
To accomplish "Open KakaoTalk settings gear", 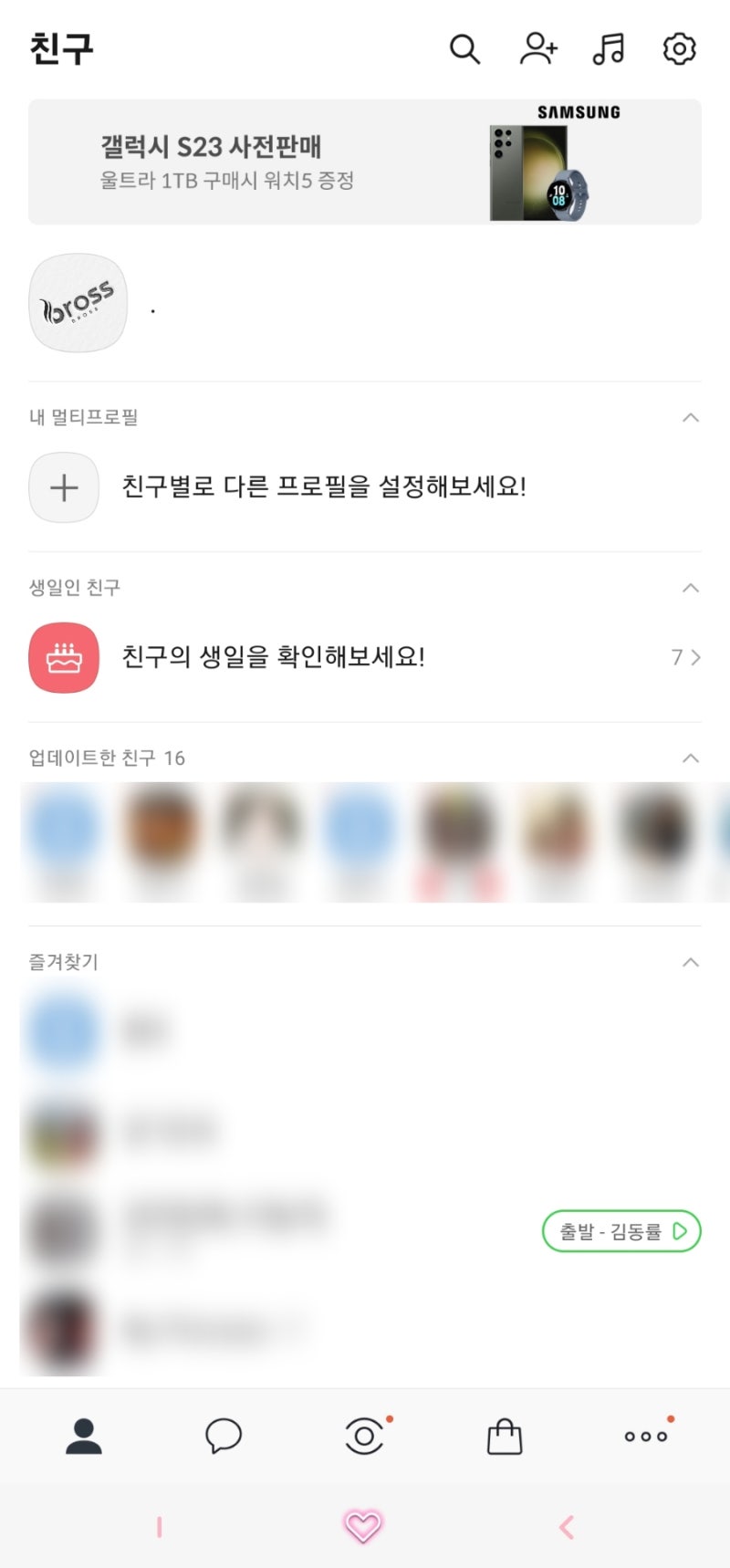I will pyautogui.click(x=677, y=49).
